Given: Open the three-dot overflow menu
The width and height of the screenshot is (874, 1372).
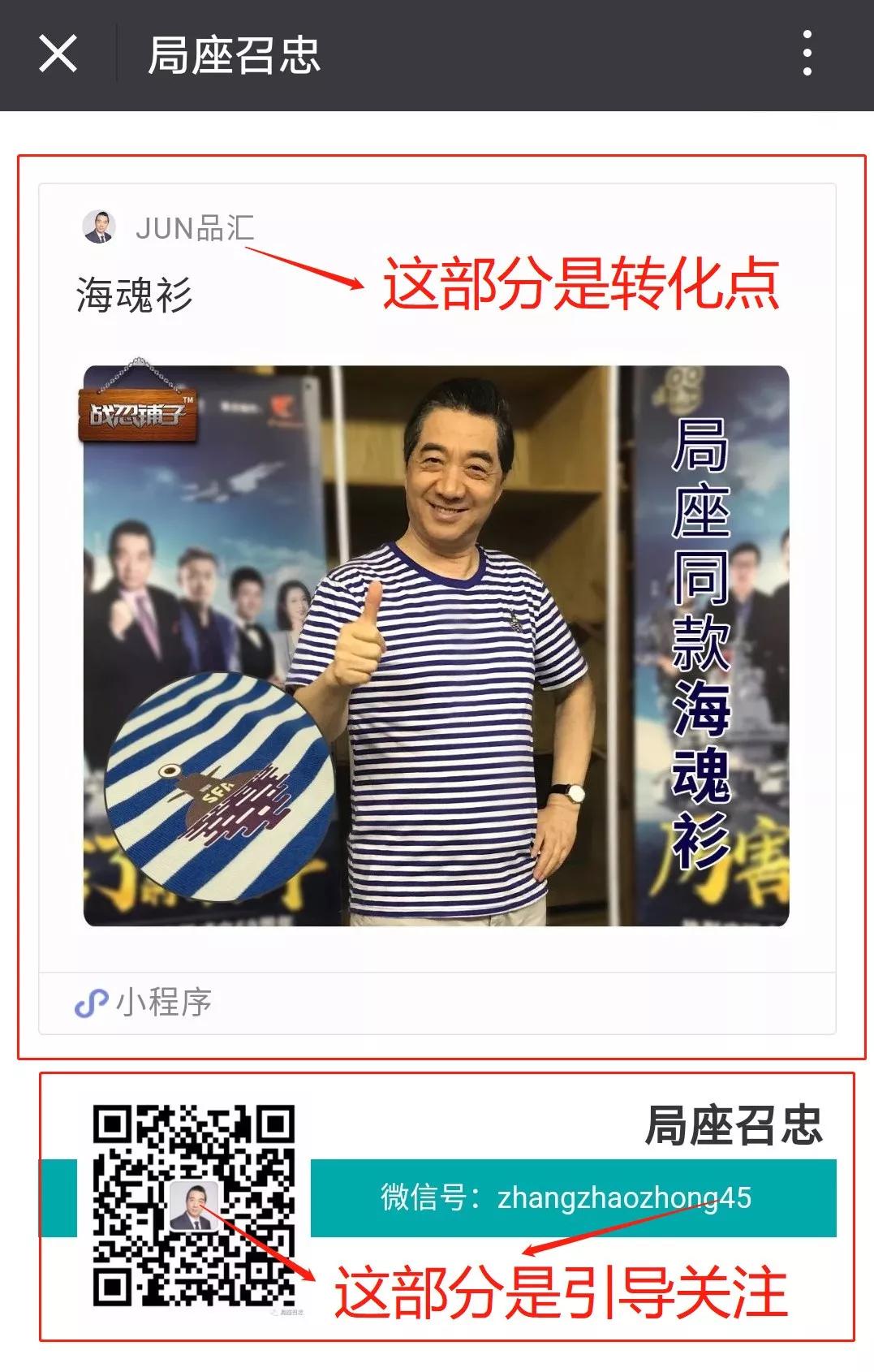Looking at the screenshot, I should (807, 54).
